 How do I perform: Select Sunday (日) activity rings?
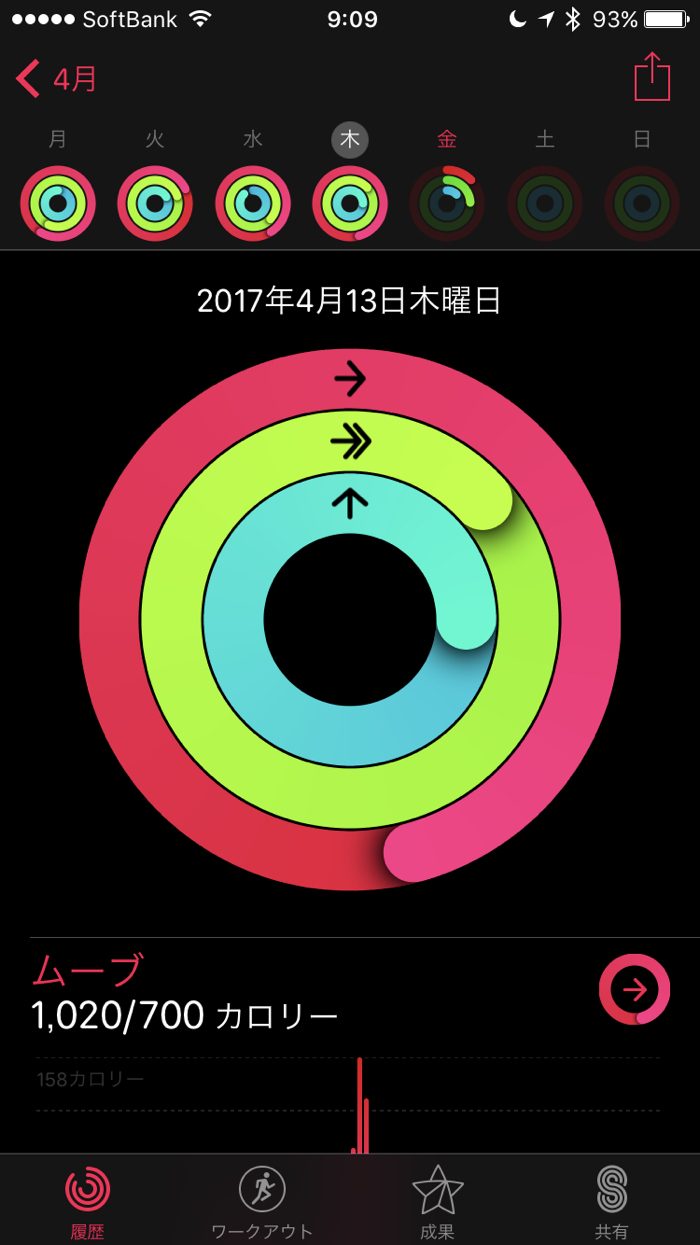[642, 203]
